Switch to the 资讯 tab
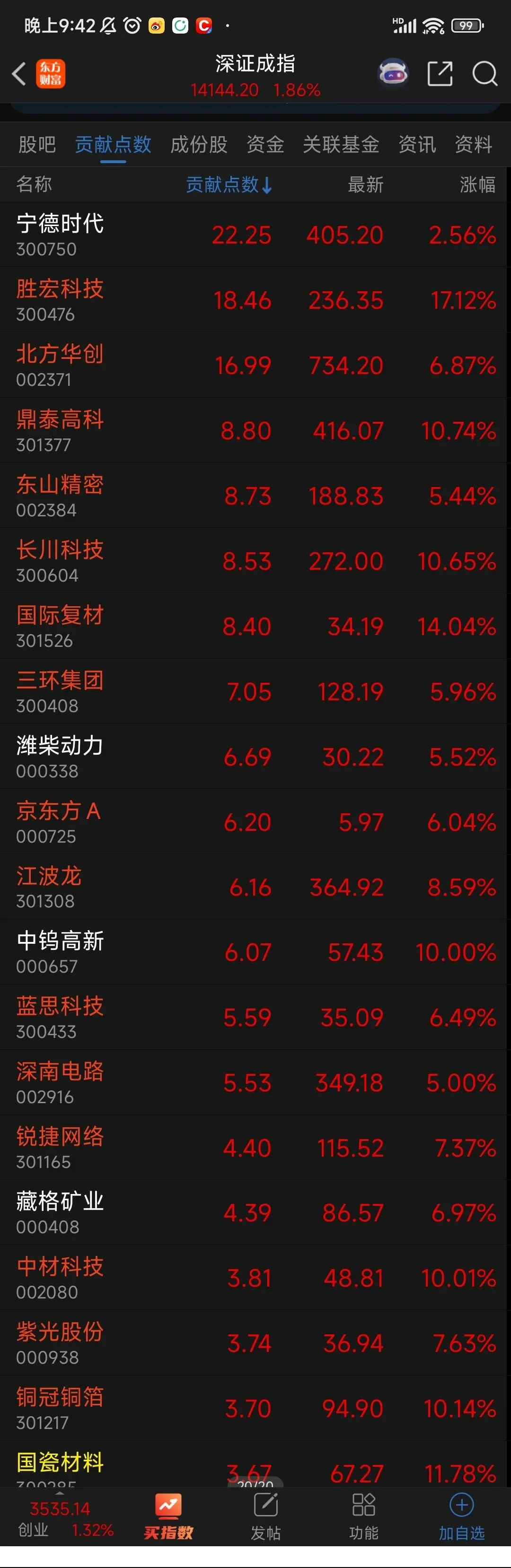Image resolution: width=511 pixels, height=1568 pixels. point(416,144)
